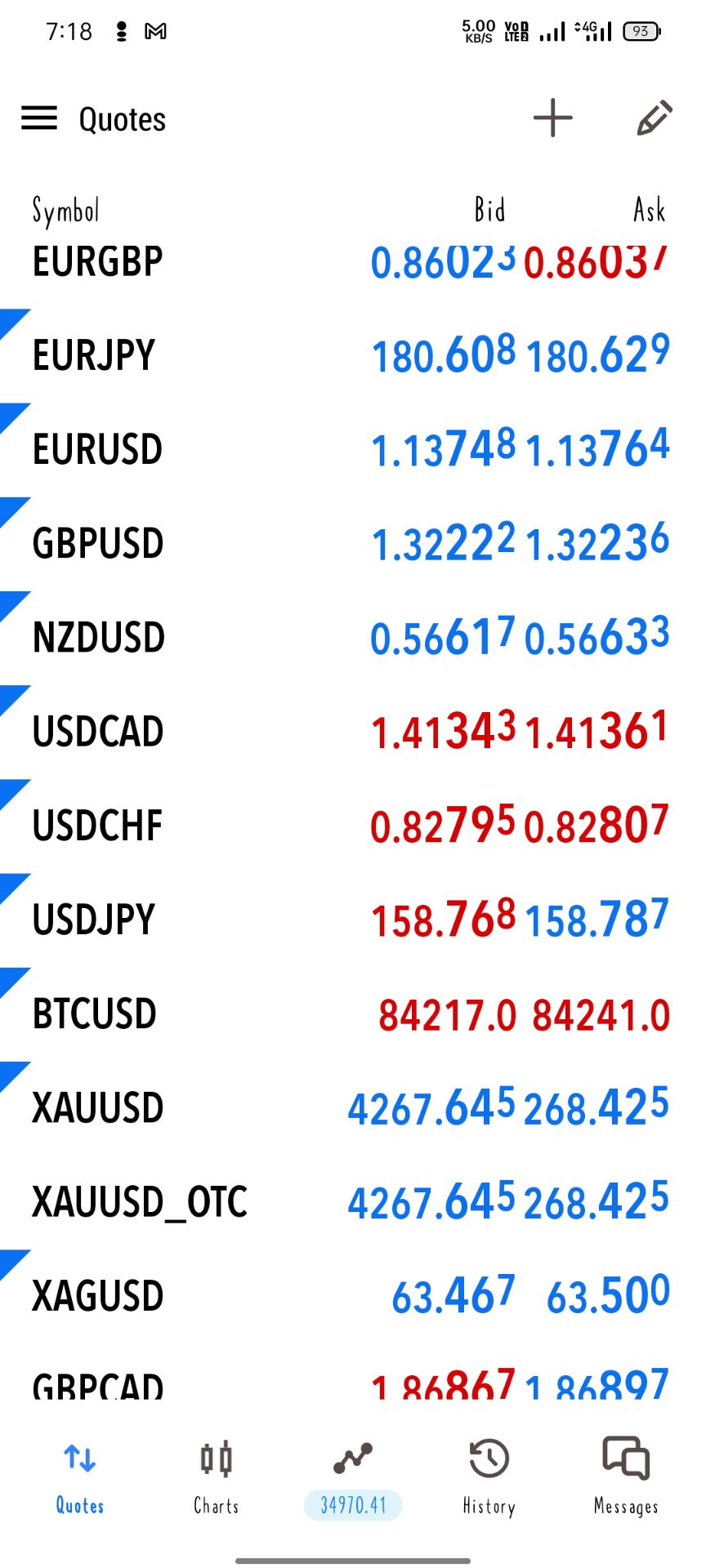Edit the quotes list with pencil icon
The height and width of the screenshot is (1568, 706).
[655, 118]
